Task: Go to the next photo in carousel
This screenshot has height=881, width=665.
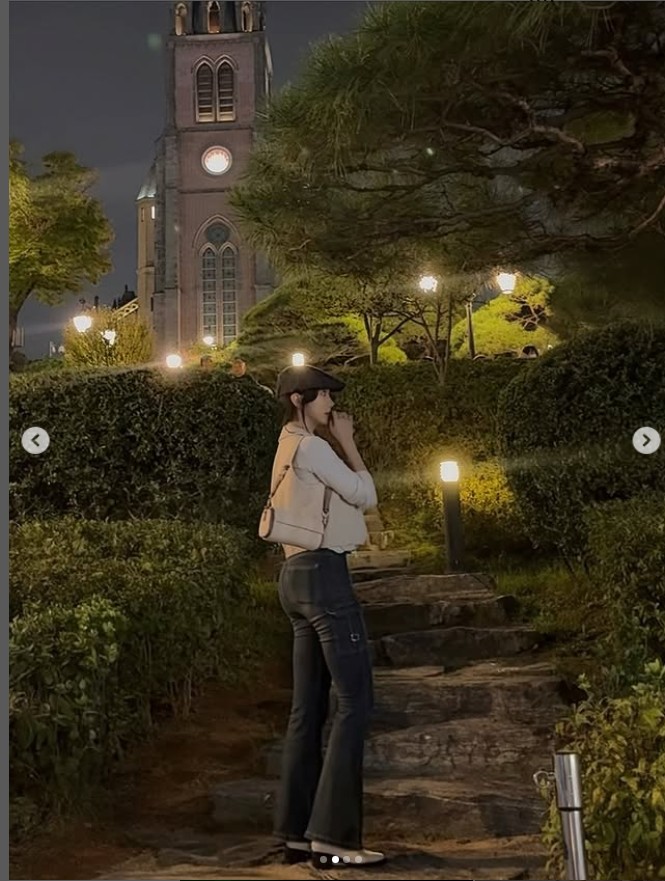Action: (x=646, y=440)
